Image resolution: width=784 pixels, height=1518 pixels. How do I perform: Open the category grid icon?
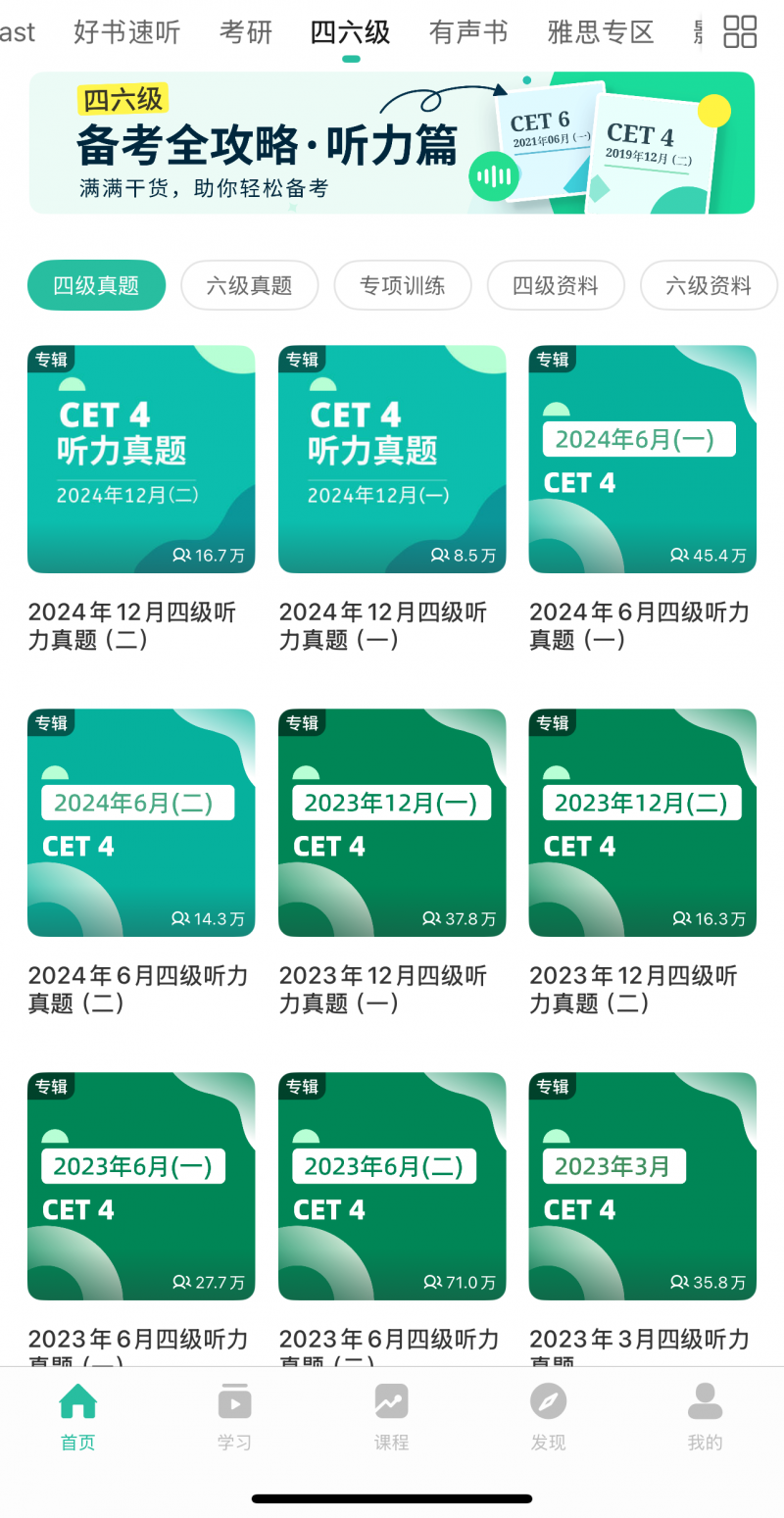tap(740, 31)
